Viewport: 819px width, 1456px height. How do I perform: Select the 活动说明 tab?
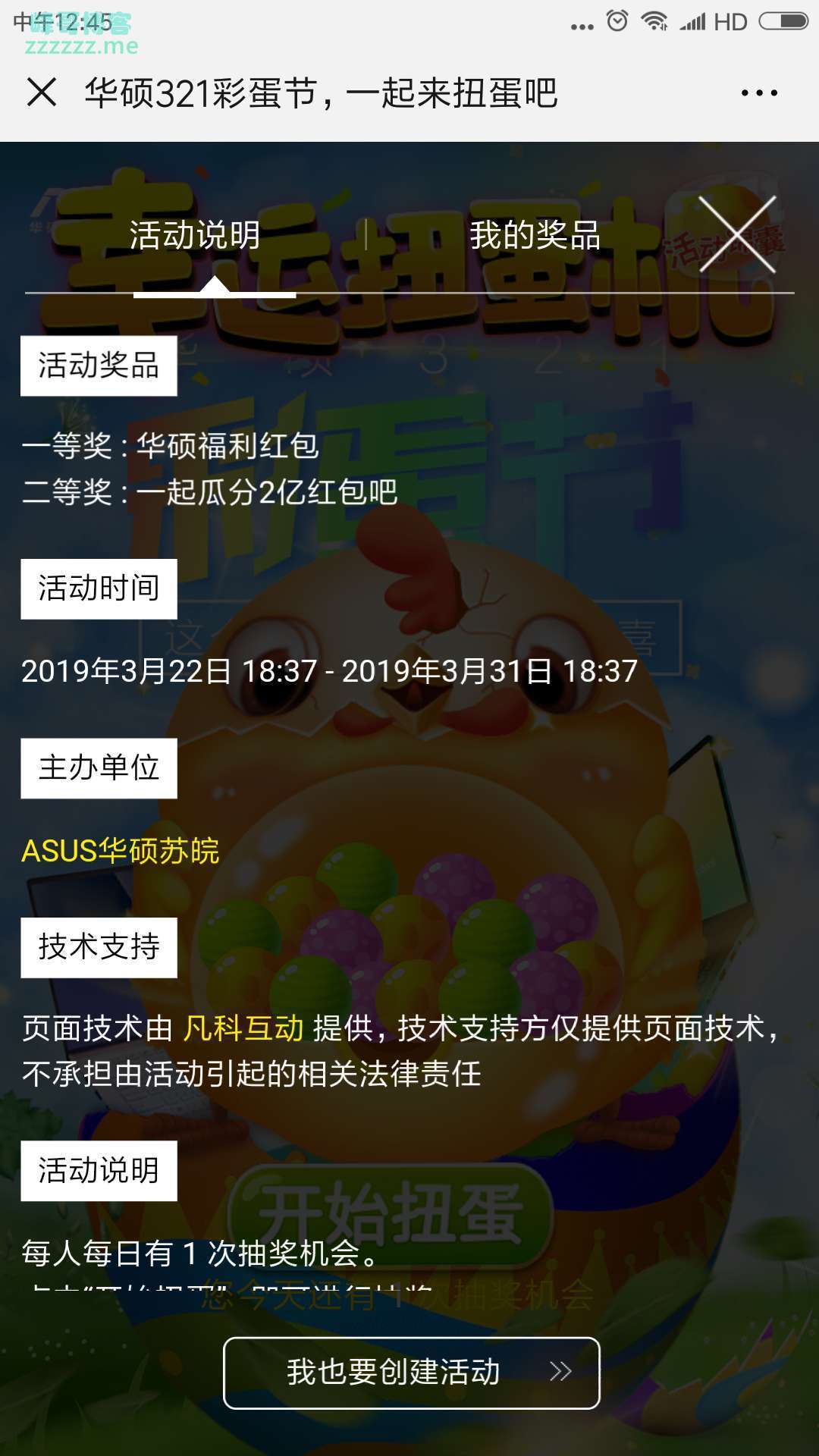point(195,235)
